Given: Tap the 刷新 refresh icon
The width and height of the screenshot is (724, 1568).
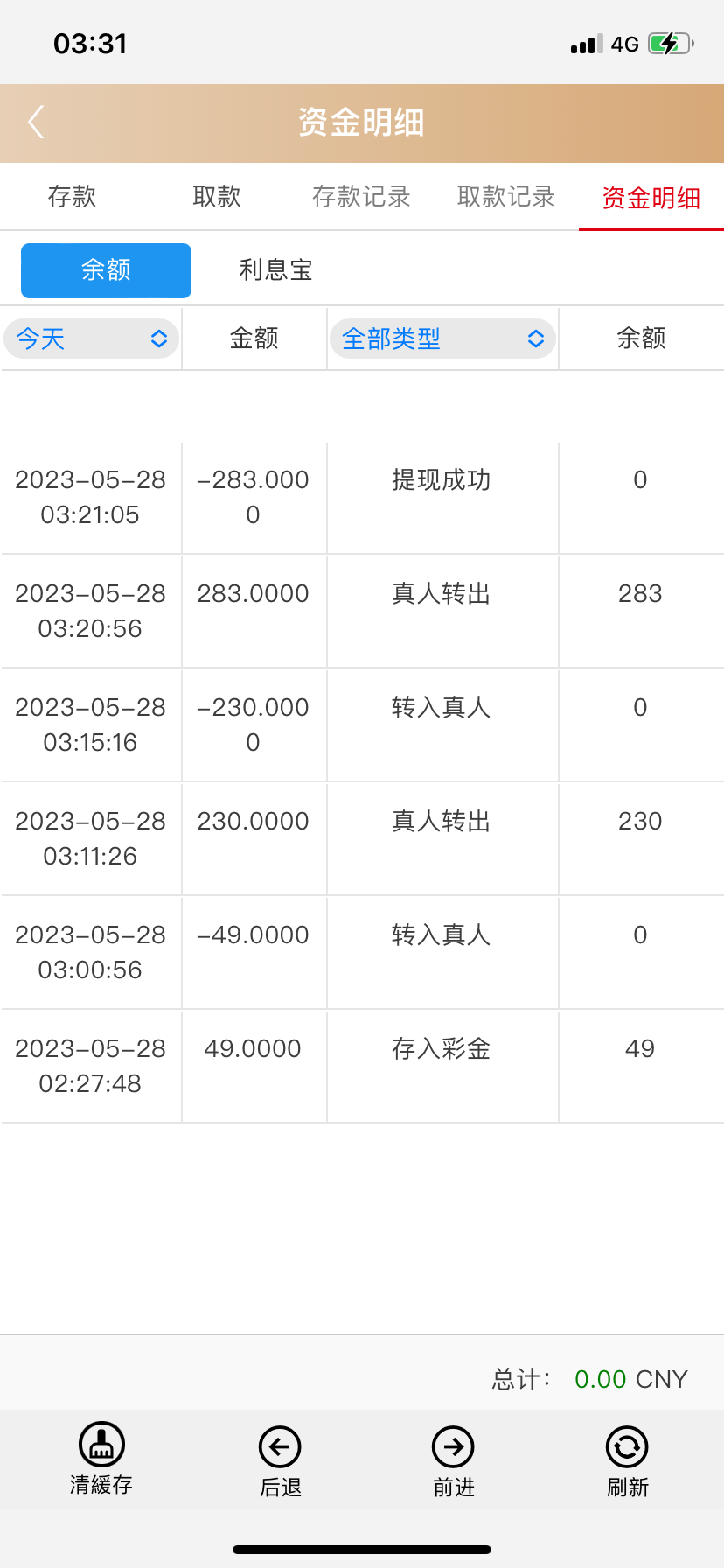Looking at the screenshot, I should 626,1445.
